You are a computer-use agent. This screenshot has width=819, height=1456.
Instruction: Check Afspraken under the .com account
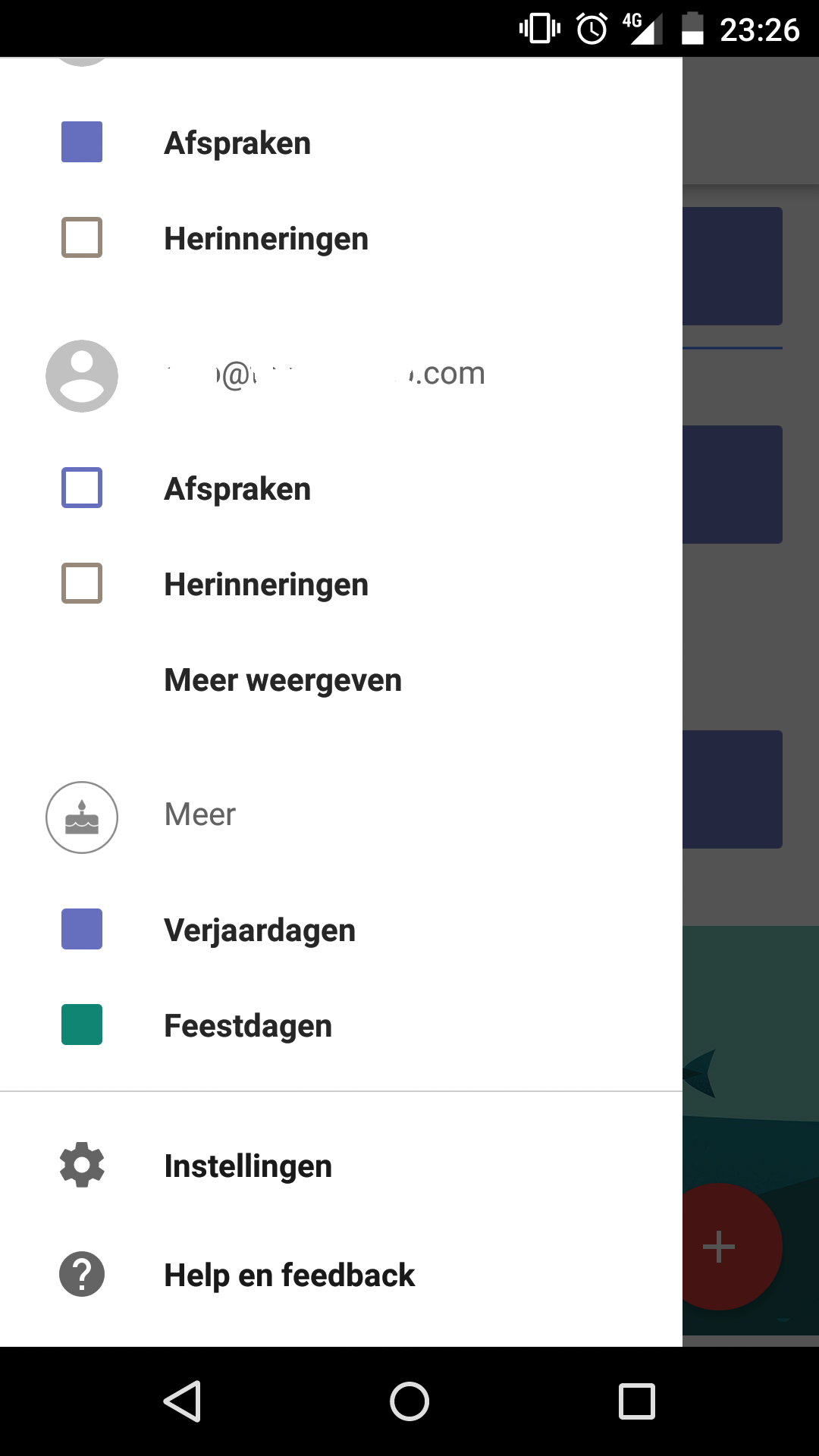(82, 488)
